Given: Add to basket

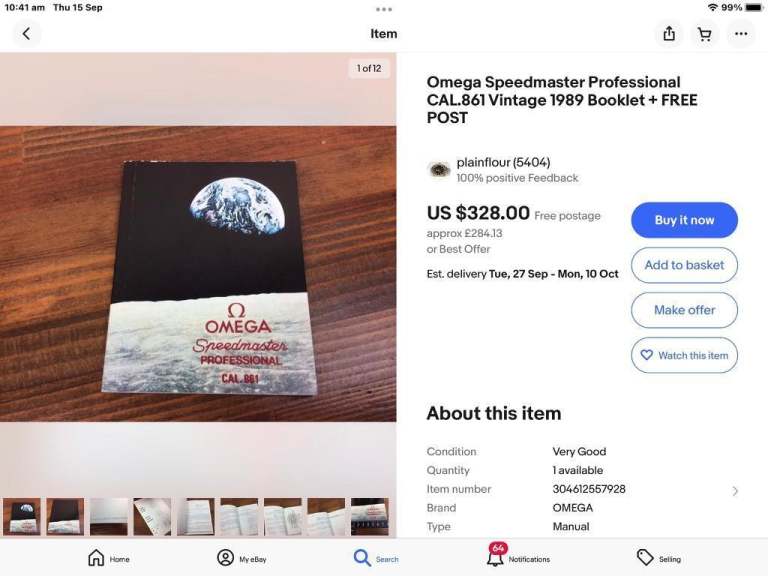Looking at the screenshot, I should click(684, 265).
